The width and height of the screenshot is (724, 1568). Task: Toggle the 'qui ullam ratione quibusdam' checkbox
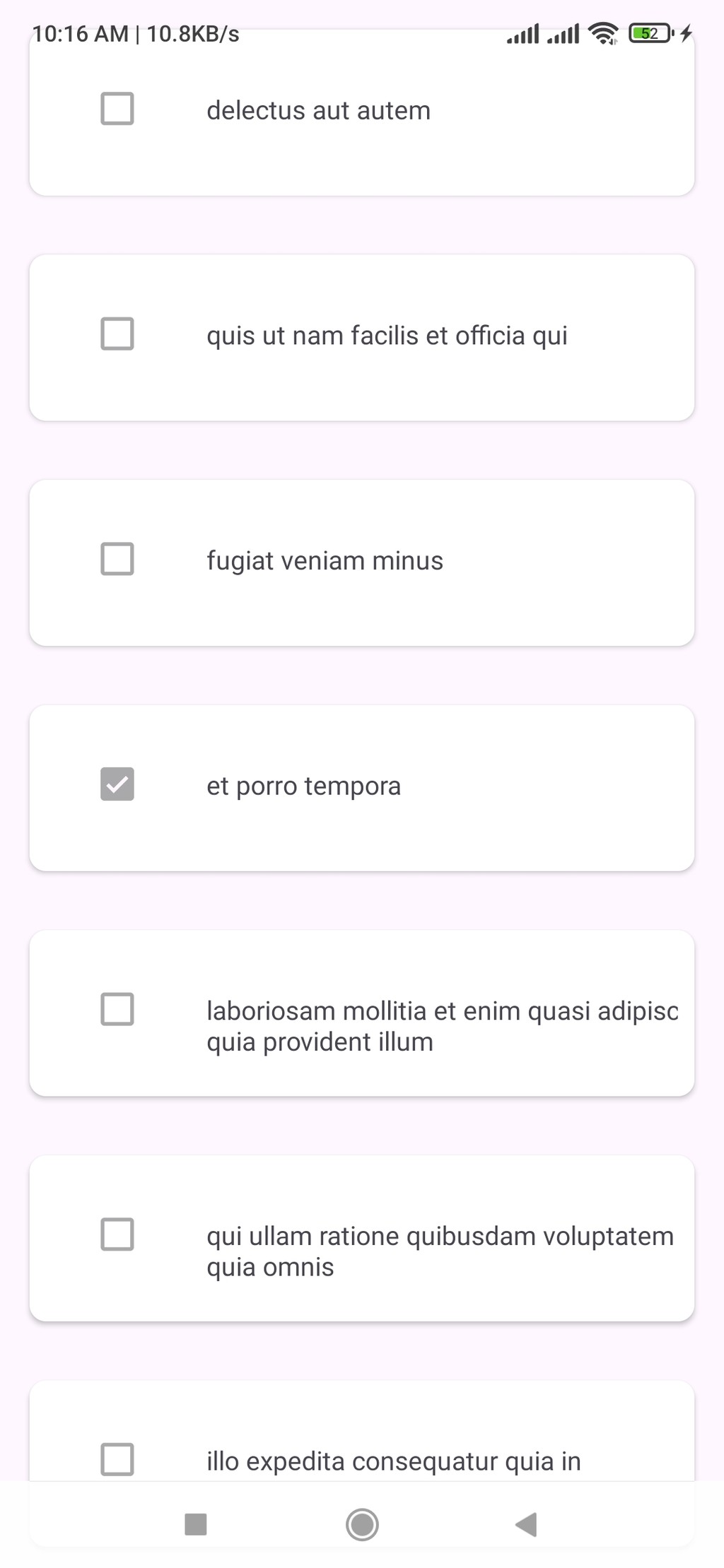[117, 1234]
